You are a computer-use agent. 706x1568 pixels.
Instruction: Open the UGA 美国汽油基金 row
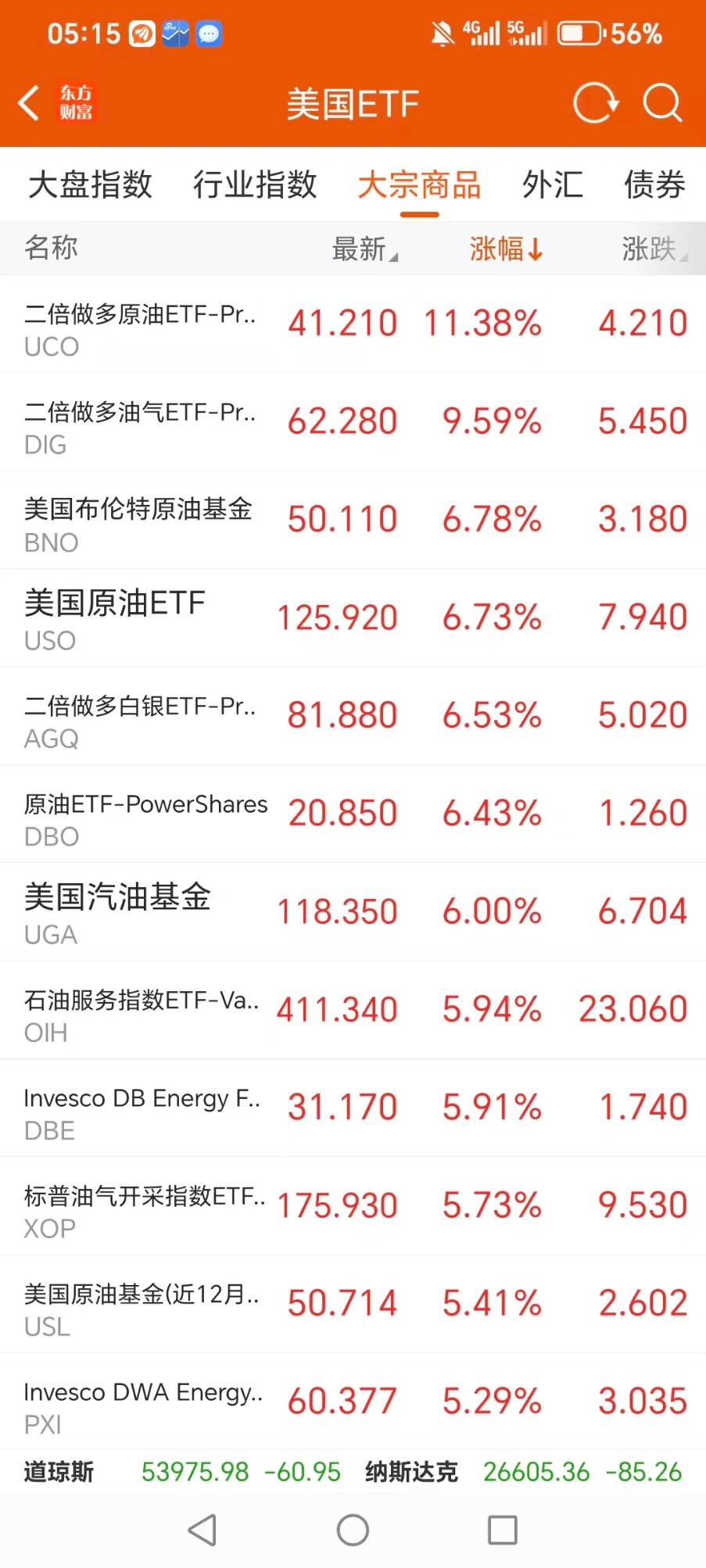coord(353,912)
